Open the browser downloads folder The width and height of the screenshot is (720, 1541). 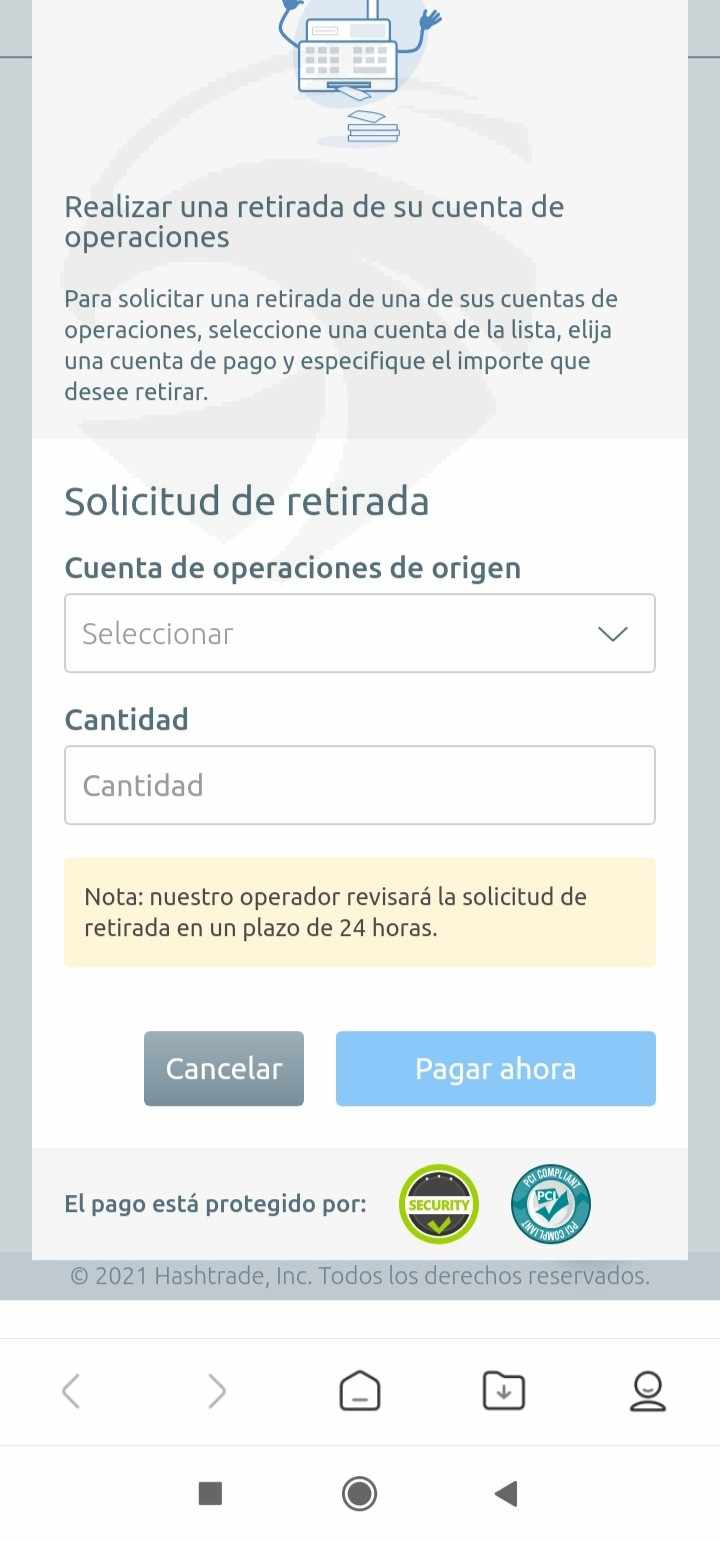(x=504, y=1391)
